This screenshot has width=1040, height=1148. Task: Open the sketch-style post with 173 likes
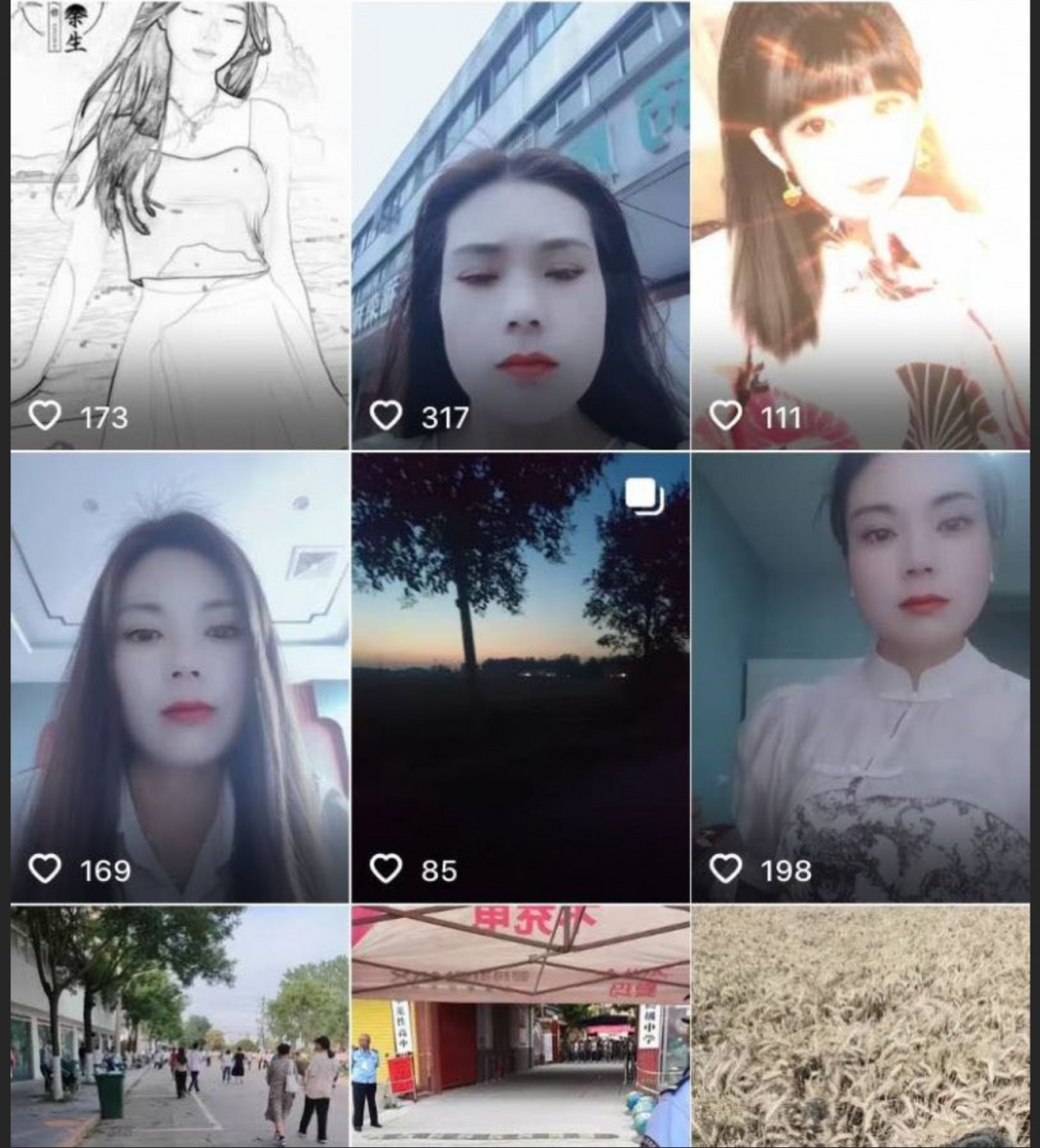(x=179, y=224)
